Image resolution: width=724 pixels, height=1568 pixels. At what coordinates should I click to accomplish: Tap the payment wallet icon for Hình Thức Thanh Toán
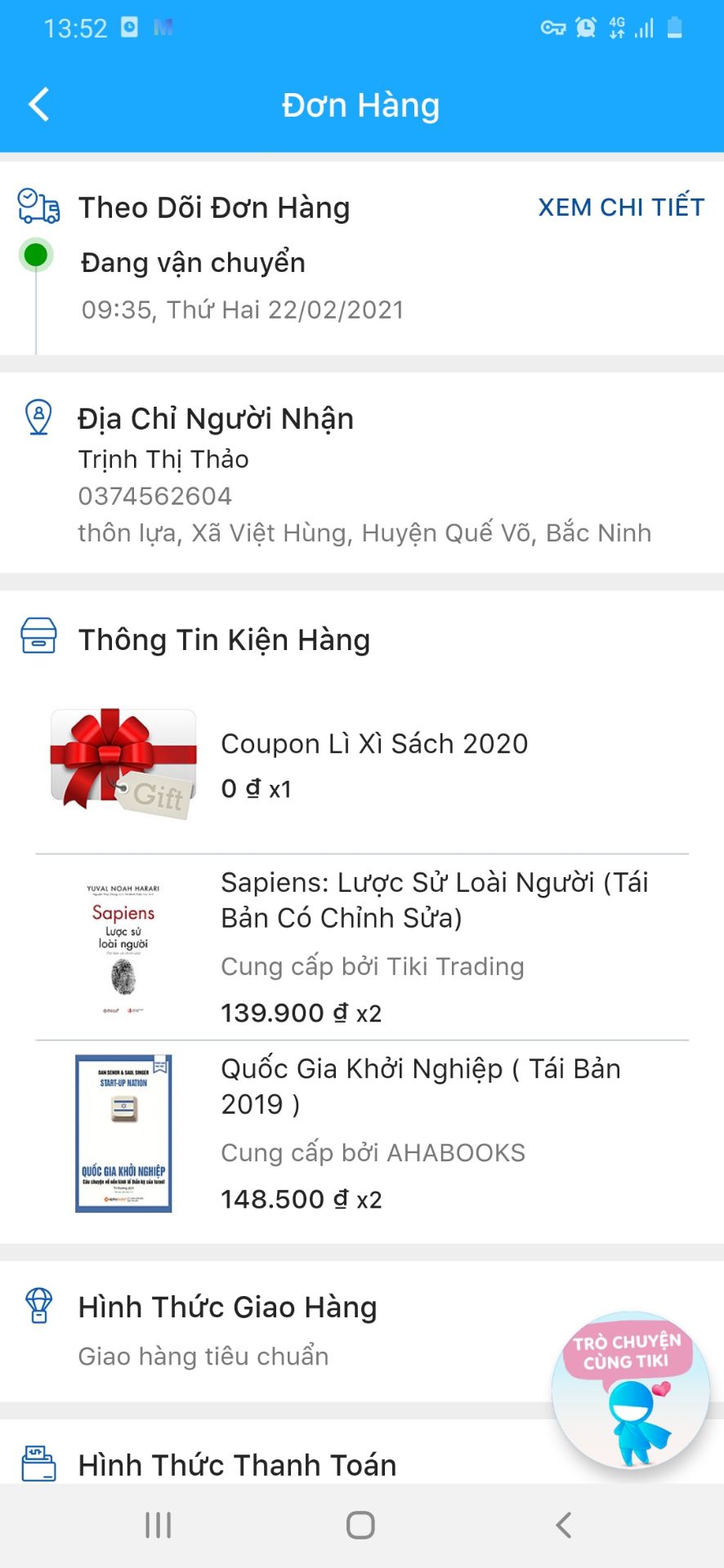pyautogui.click(x=38, y=1462)
